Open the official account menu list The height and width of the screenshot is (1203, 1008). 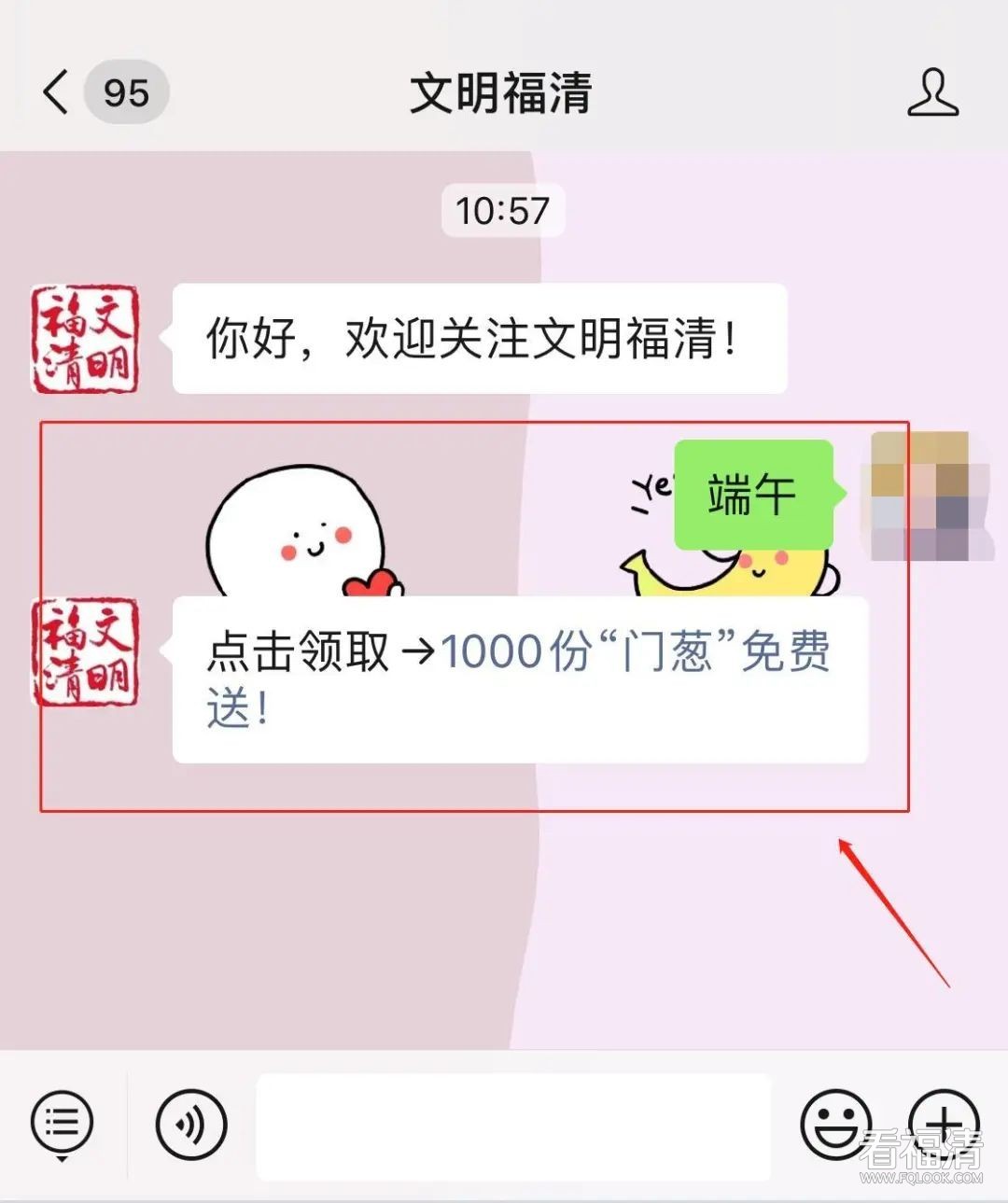(x=62, y=1123)
